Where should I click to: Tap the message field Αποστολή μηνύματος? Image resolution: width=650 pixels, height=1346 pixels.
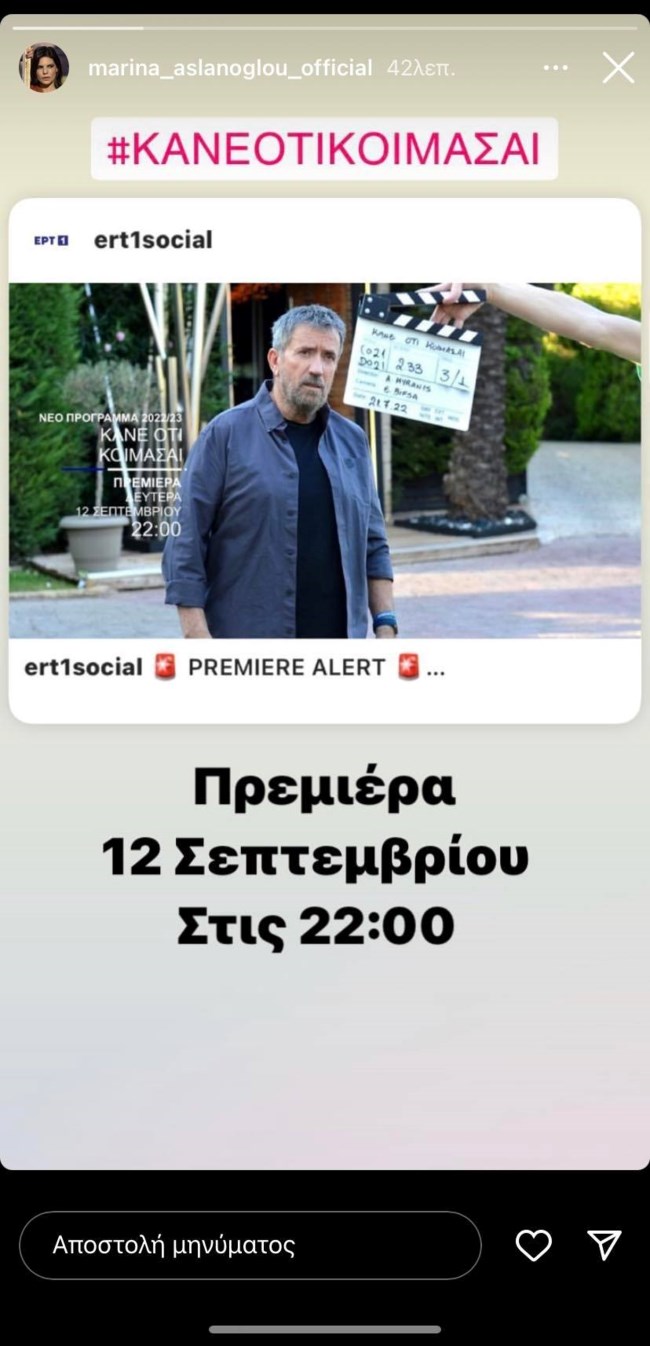click(x=250, y=1245)
